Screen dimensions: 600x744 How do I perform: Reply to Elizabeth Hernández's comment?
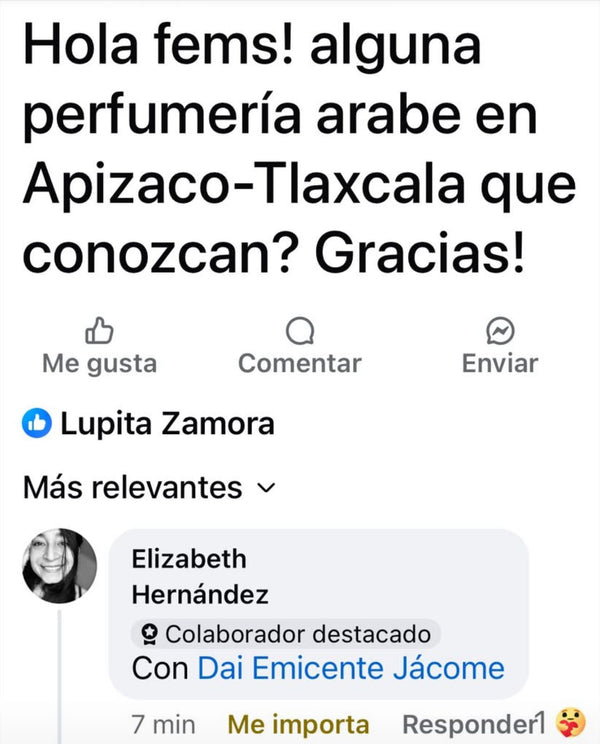pyautogui.click(x=465, y=724)
